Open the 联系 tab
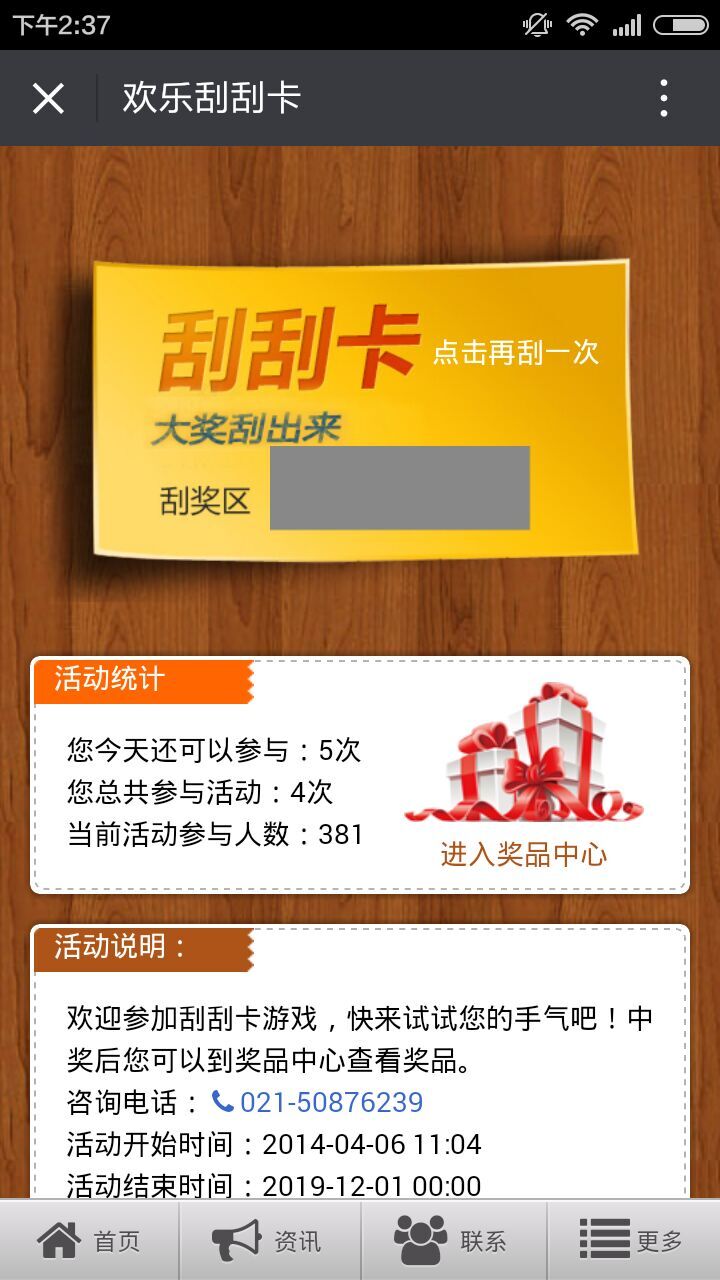720x1280 pixels. click(x=452, y=1241)
